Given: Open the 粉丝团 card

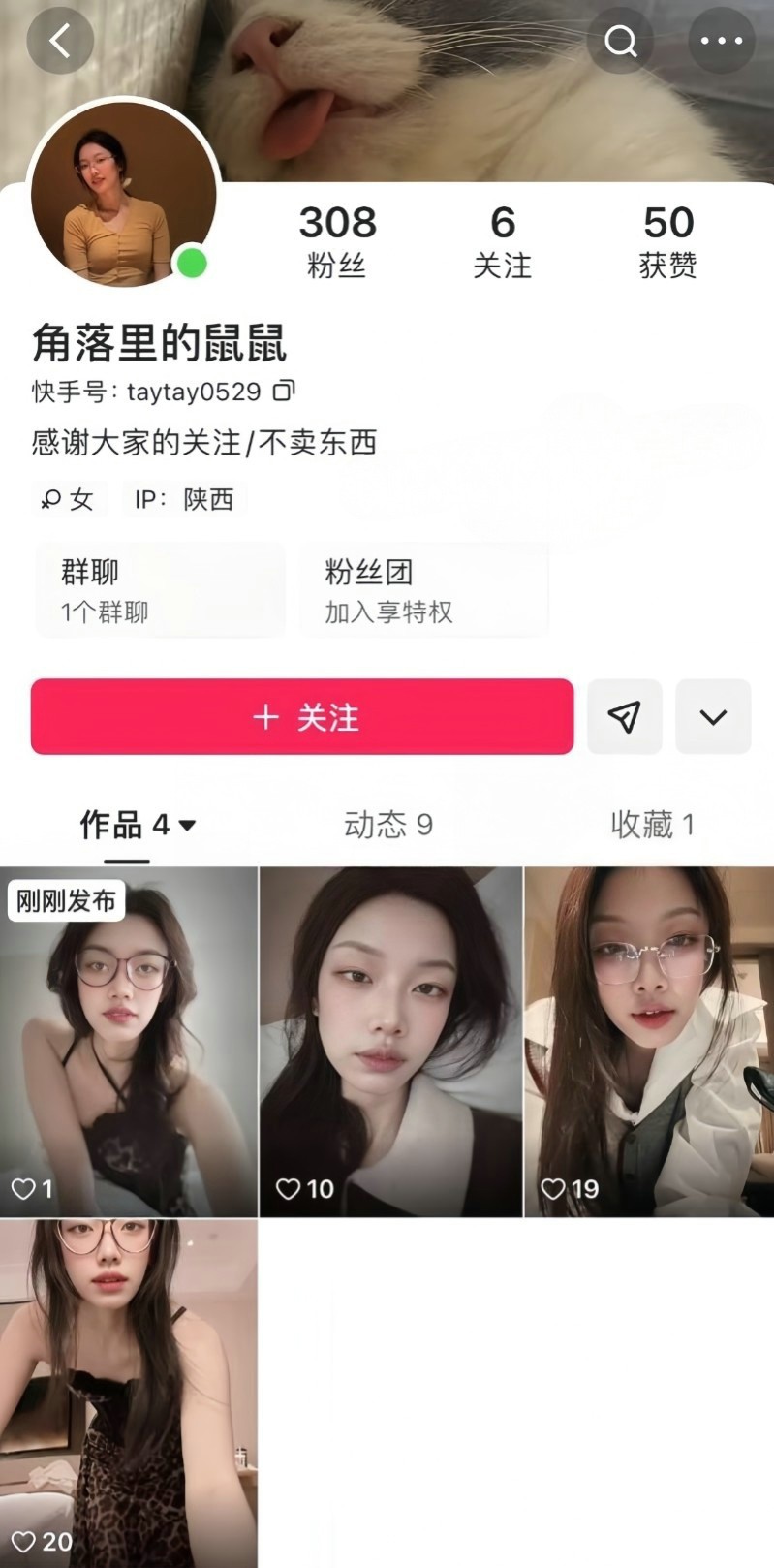Looking at the screenshot, I should tap(423, 590).
